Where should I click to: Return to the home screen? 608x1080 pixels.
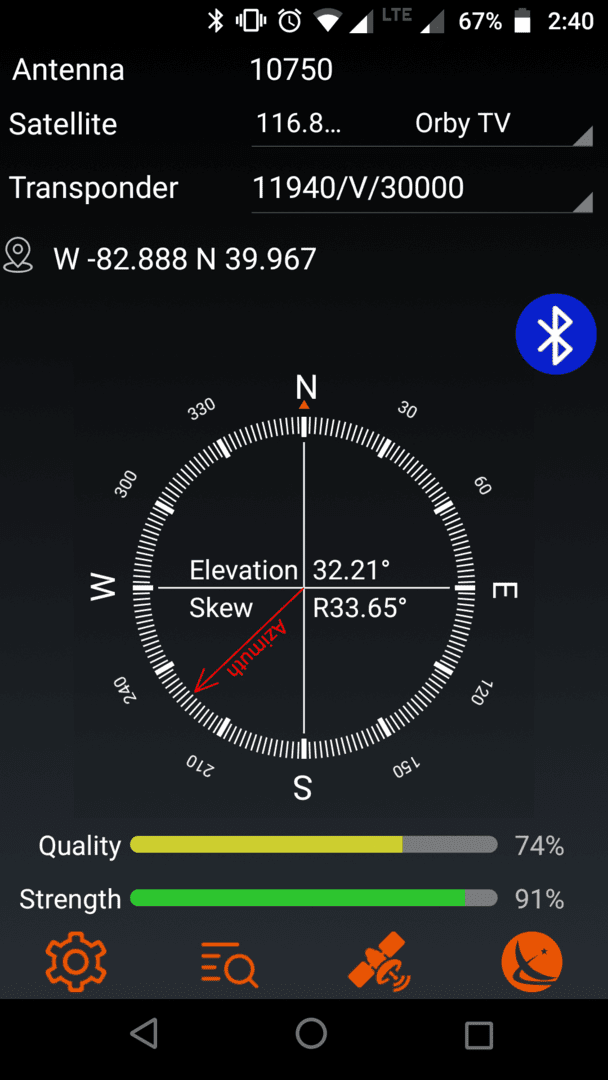pyautogui.click(x=311, y=1034)
